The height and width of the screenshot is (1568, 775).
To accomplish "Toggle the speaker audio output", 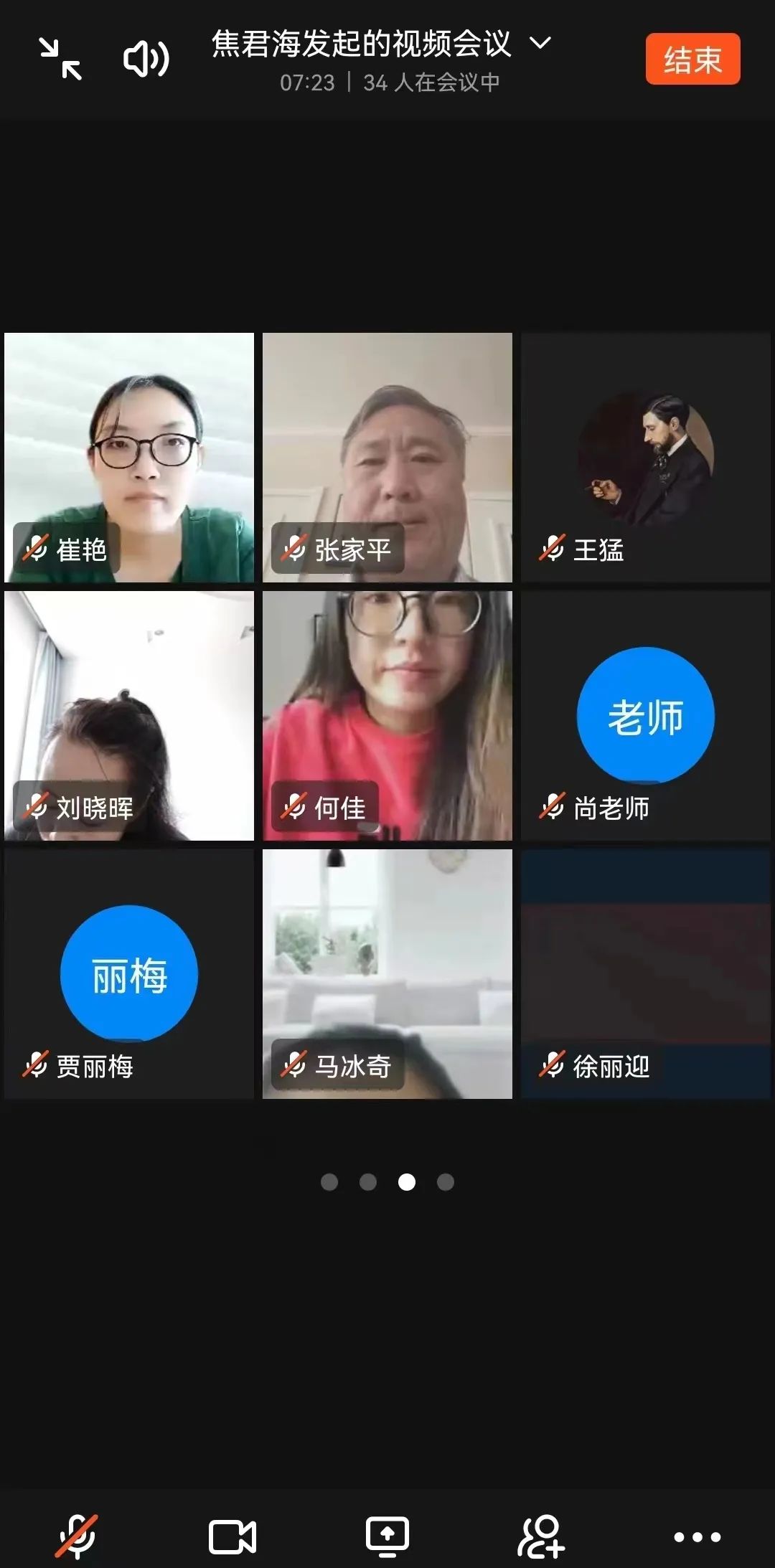I will point(146,59).
